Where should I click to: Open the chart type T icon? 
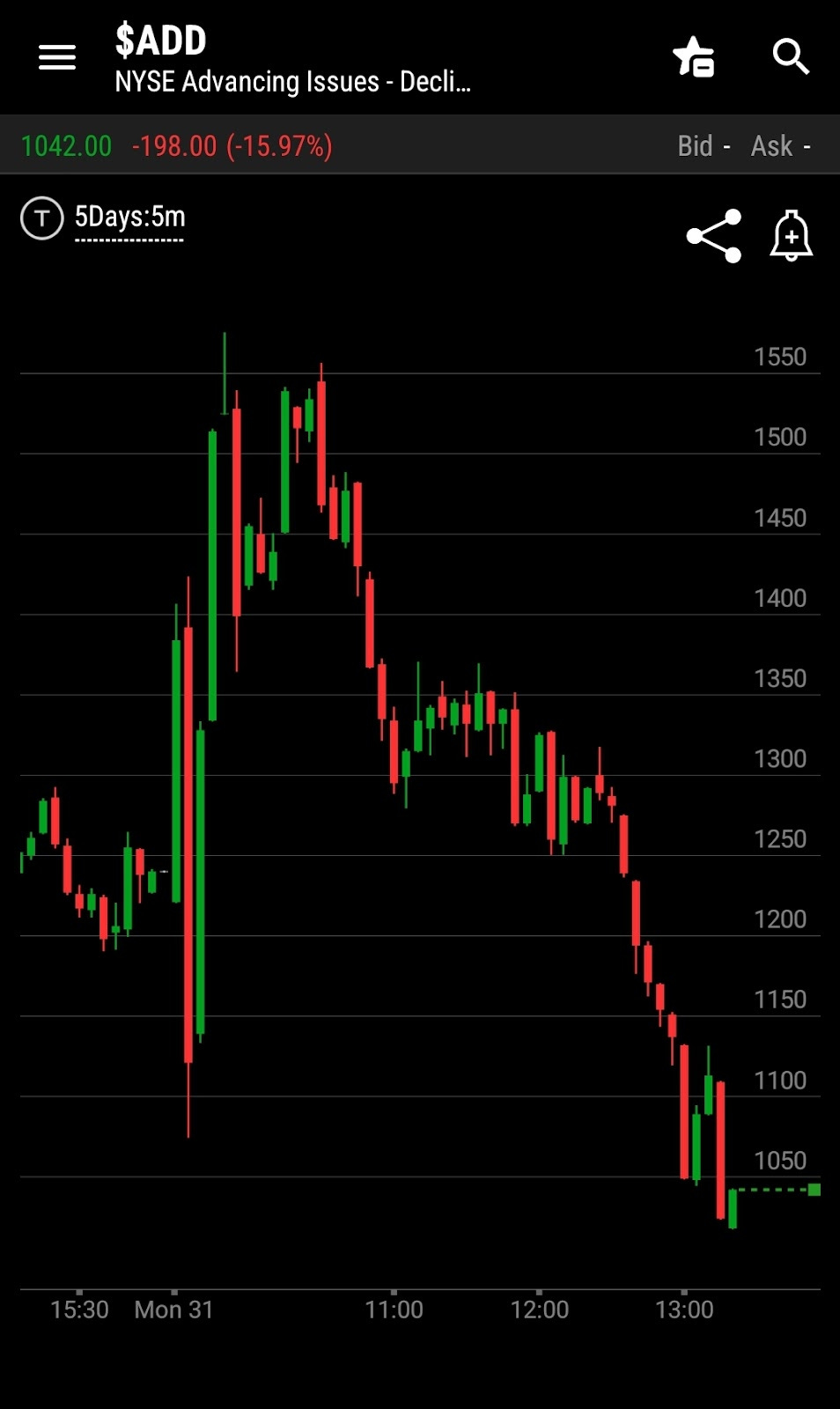pos(42,218)
